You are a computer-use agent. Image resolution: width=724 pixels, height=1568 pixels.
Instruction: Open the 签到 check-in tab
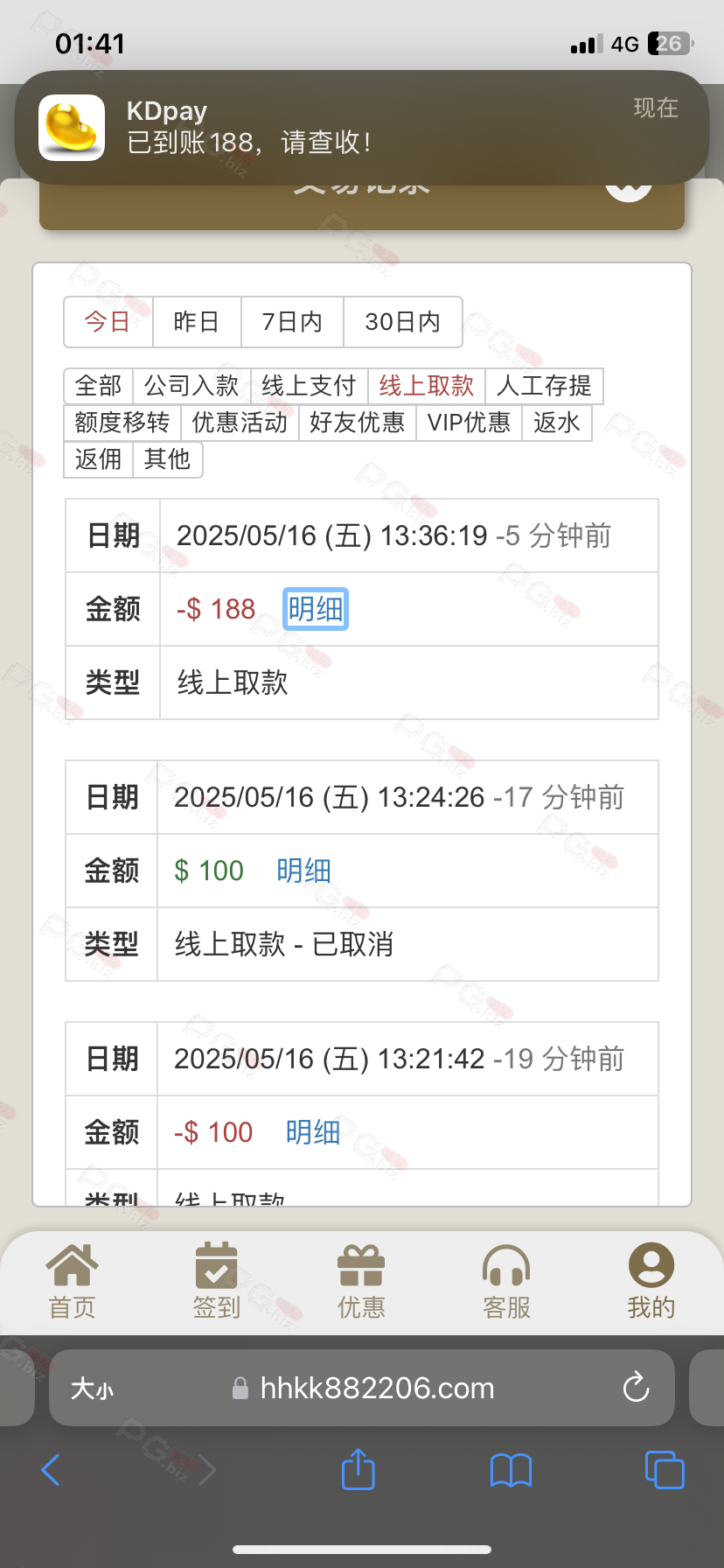(217, 1282)
